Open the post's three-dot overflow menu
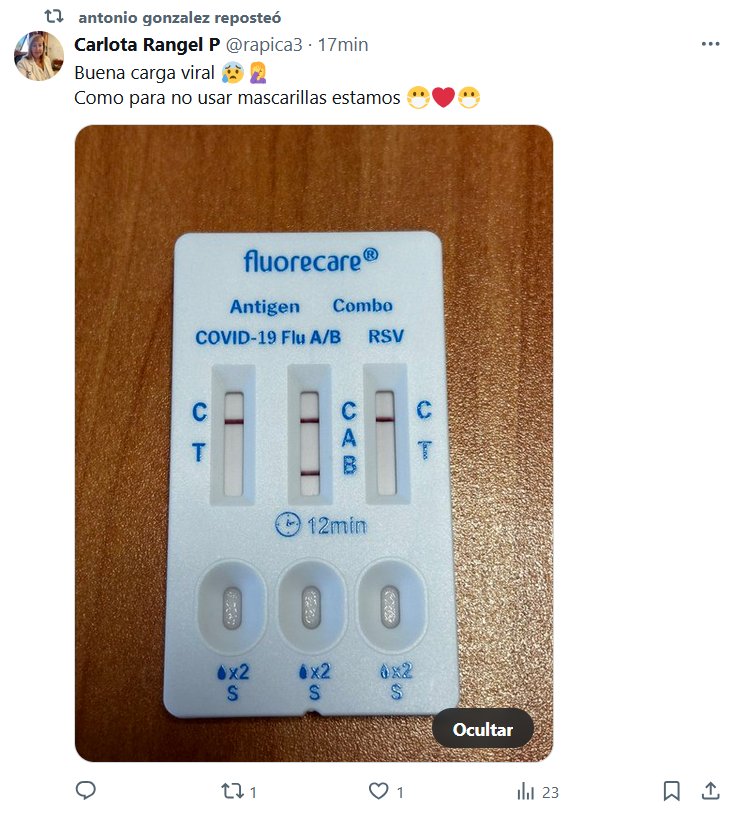740x818 pixels. coord(710,44)
